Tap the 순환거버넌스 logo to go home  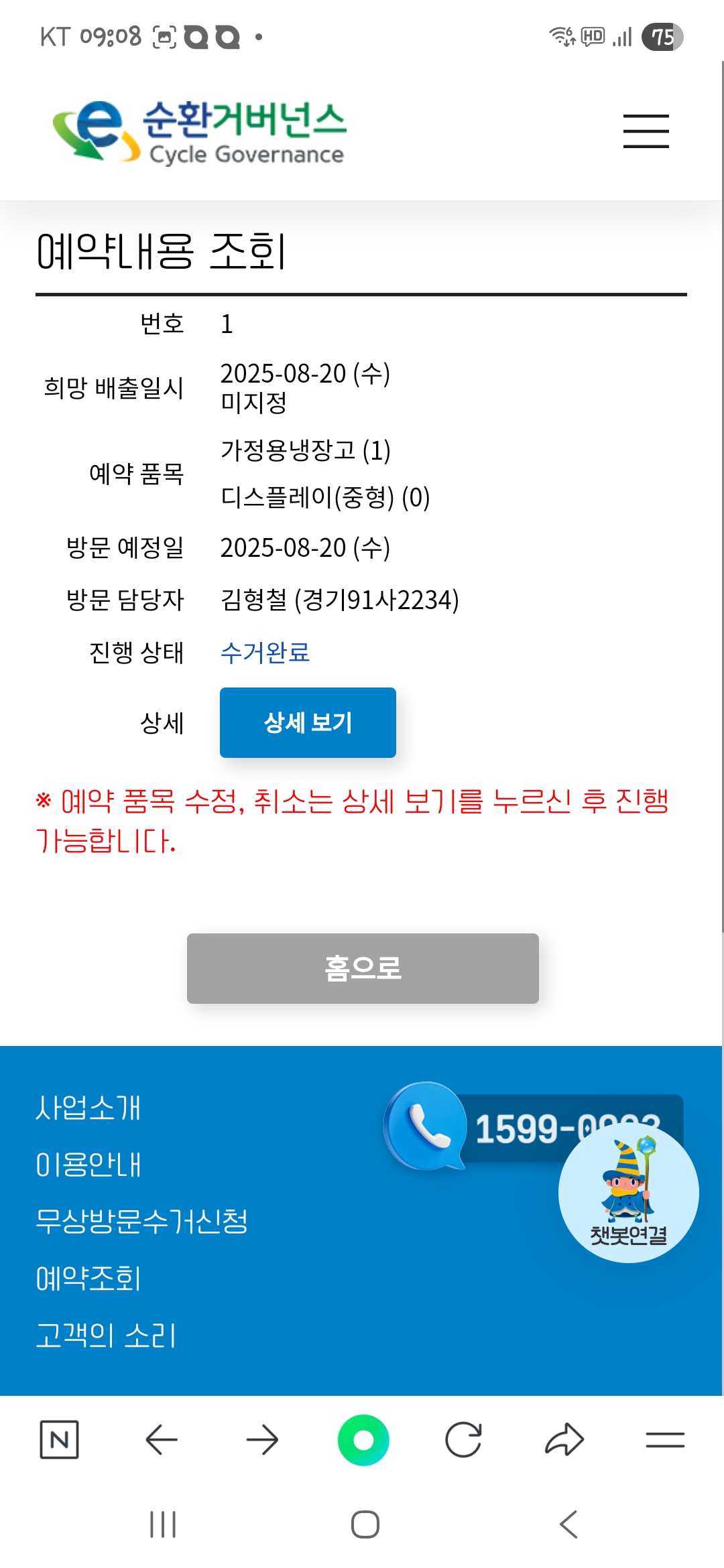coord(199,132)
